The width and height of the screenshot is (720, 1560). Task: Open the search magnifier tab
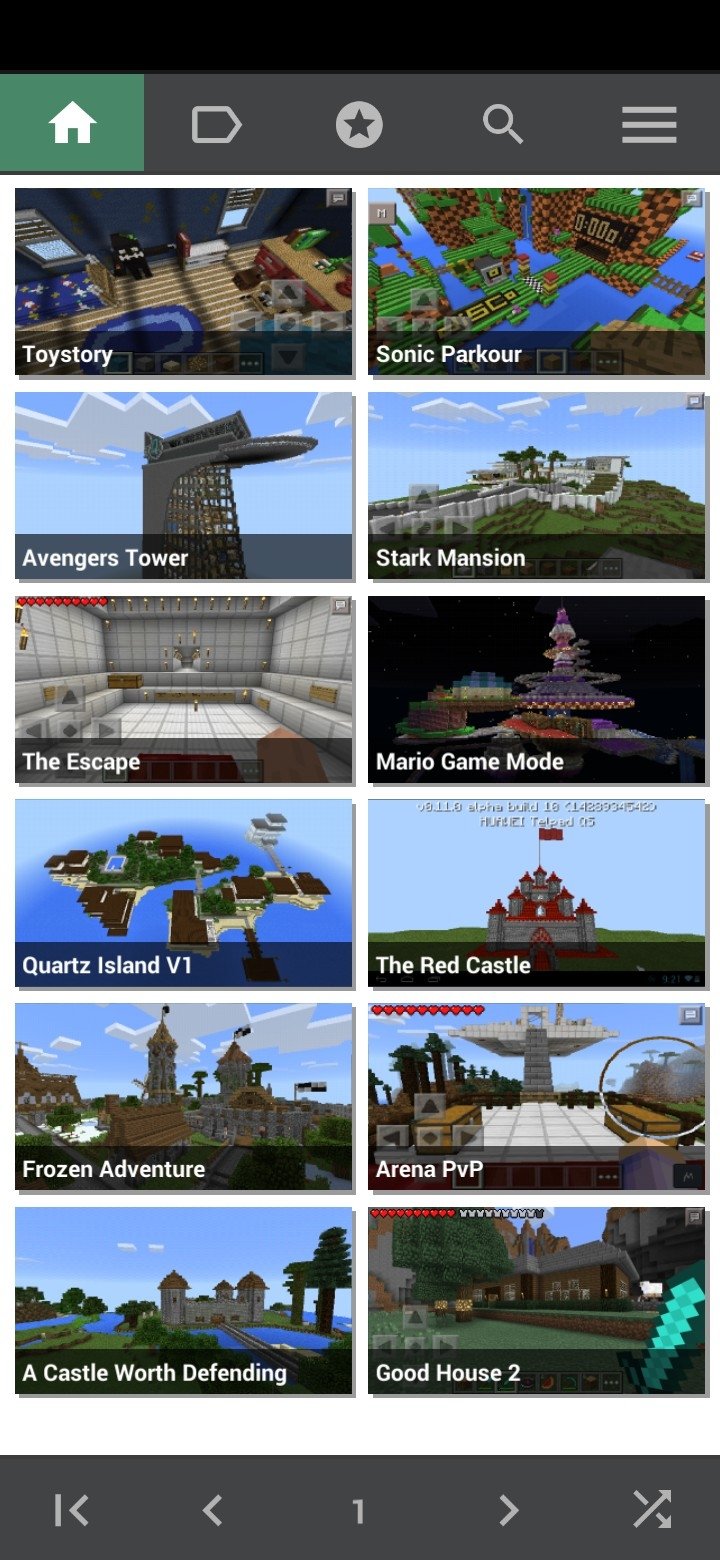[504, 123]
